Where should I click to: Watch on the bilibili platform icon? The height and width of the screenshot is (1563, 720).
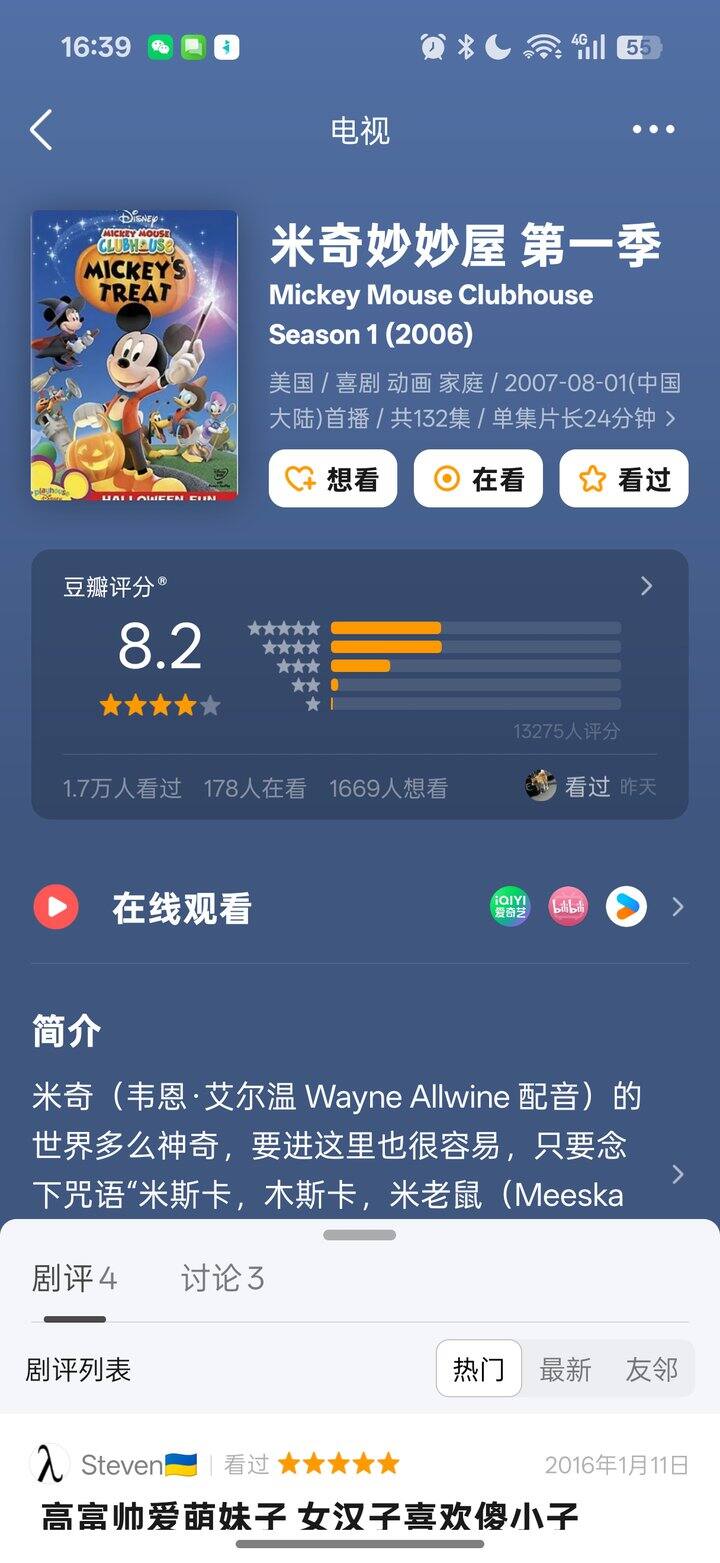[568, 907]
